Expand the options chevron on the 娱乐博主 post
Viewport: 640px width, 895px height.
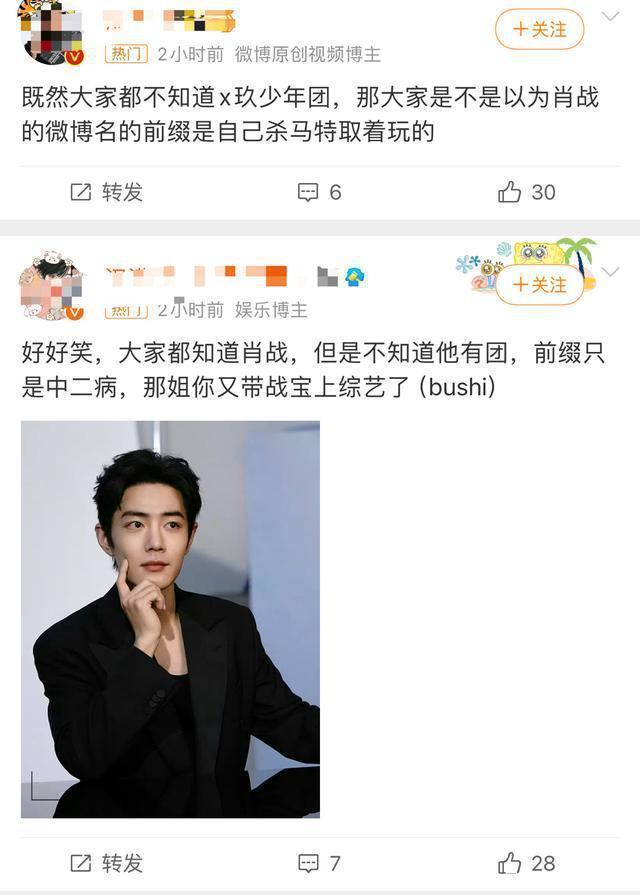pyautogui.click(x=610, y=272)
